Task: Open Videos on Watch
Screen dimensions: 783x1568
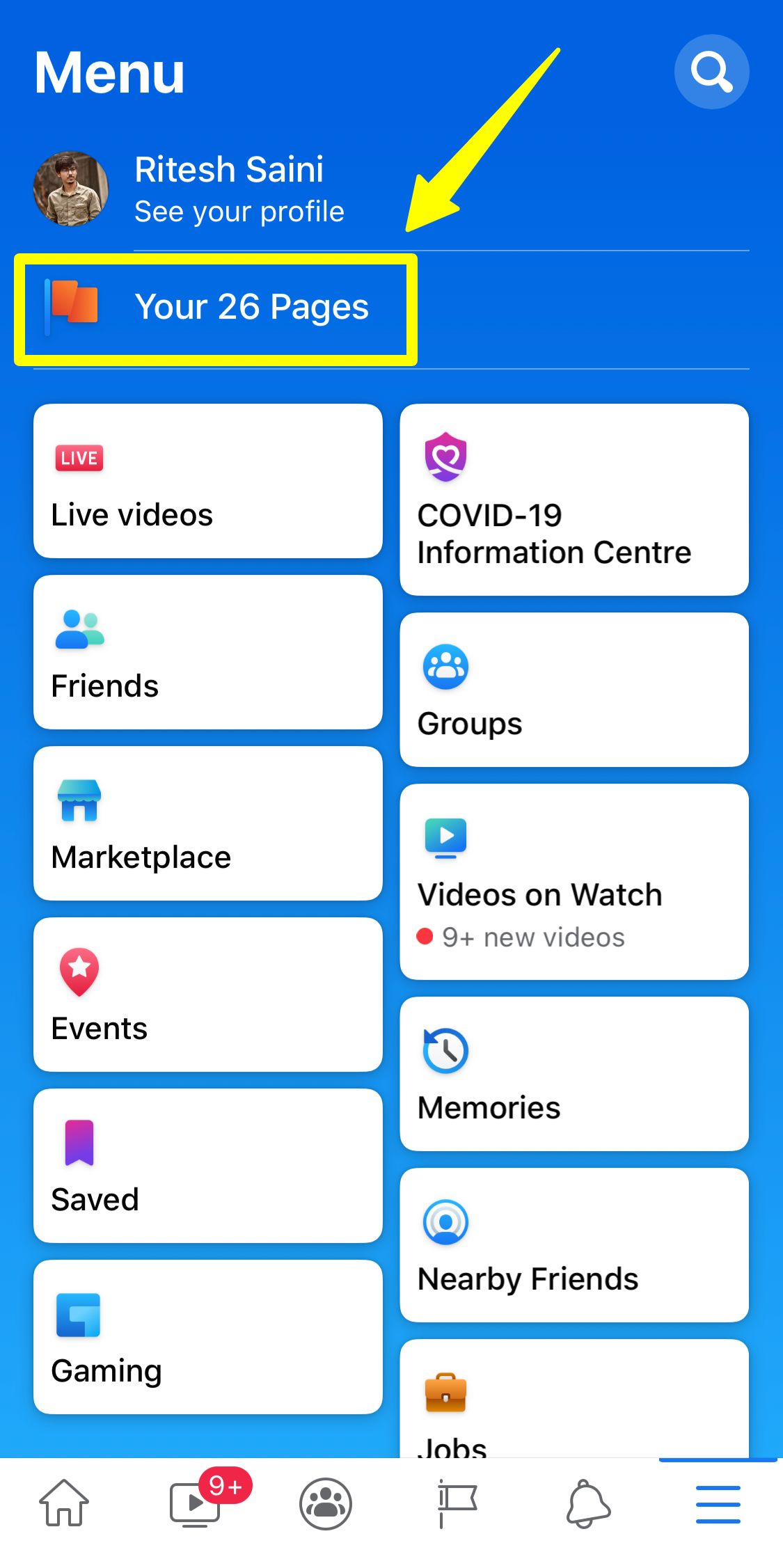Action: click(574, 882)
